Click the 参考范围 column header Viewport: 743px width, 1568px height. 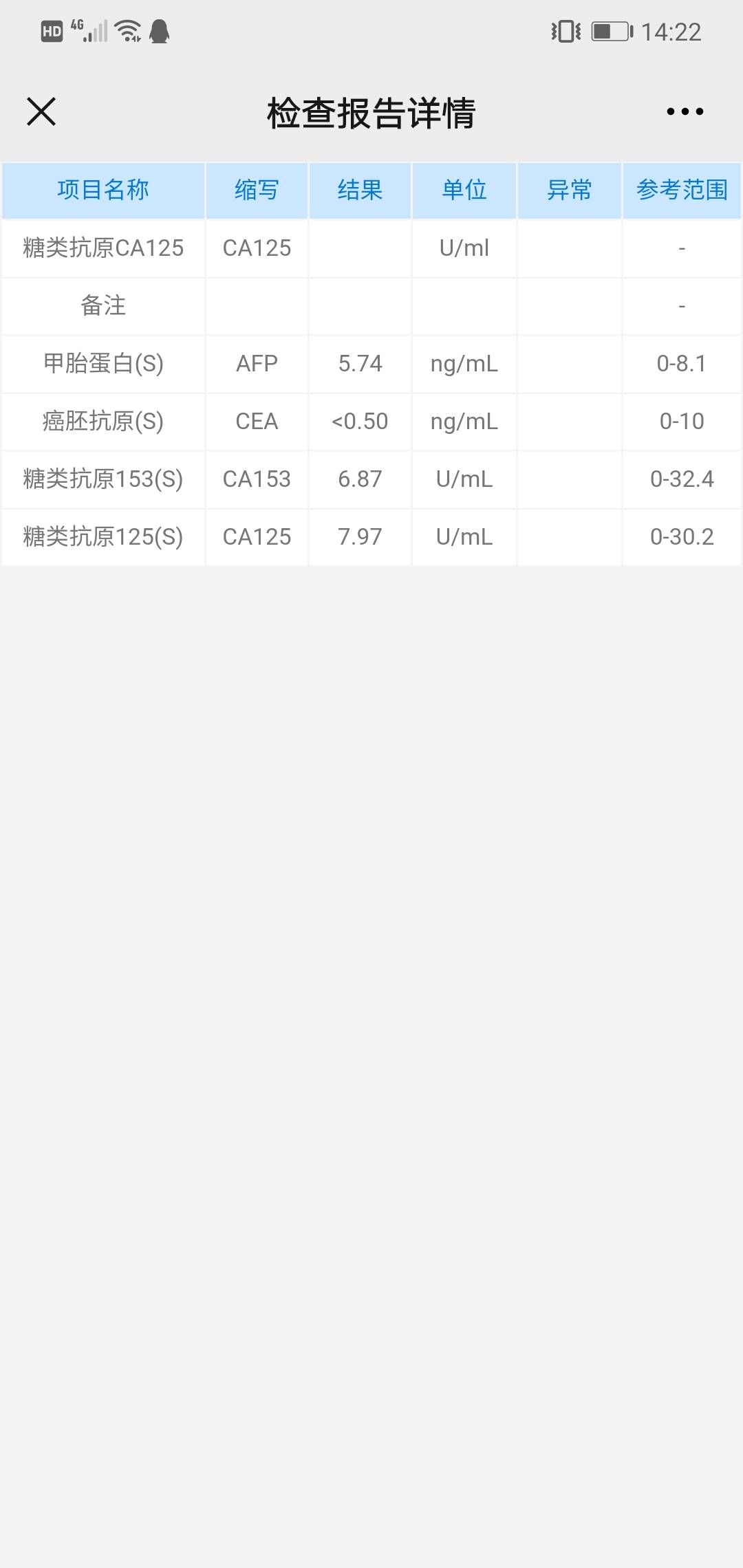coord(682,190)
